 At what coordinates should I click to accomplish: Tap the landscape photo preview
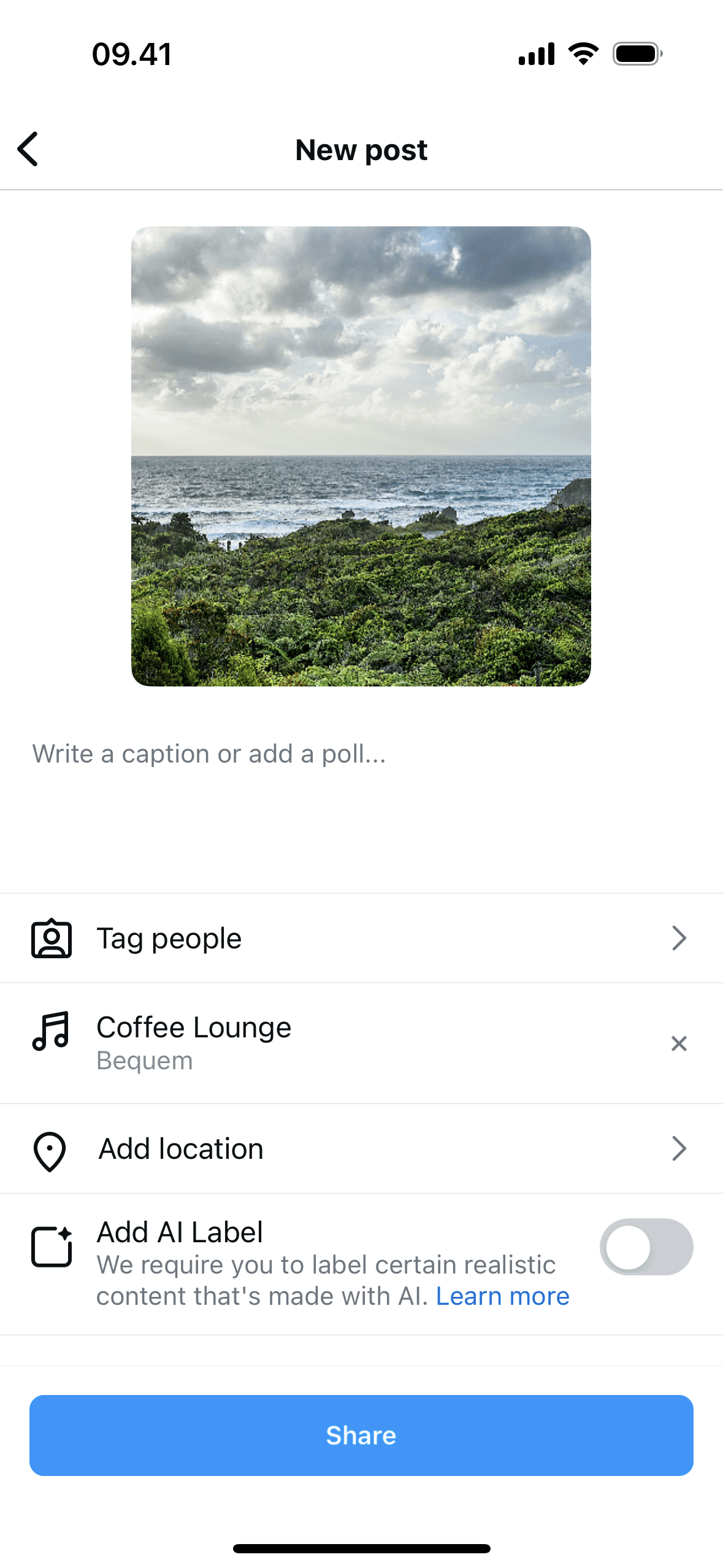361,456
